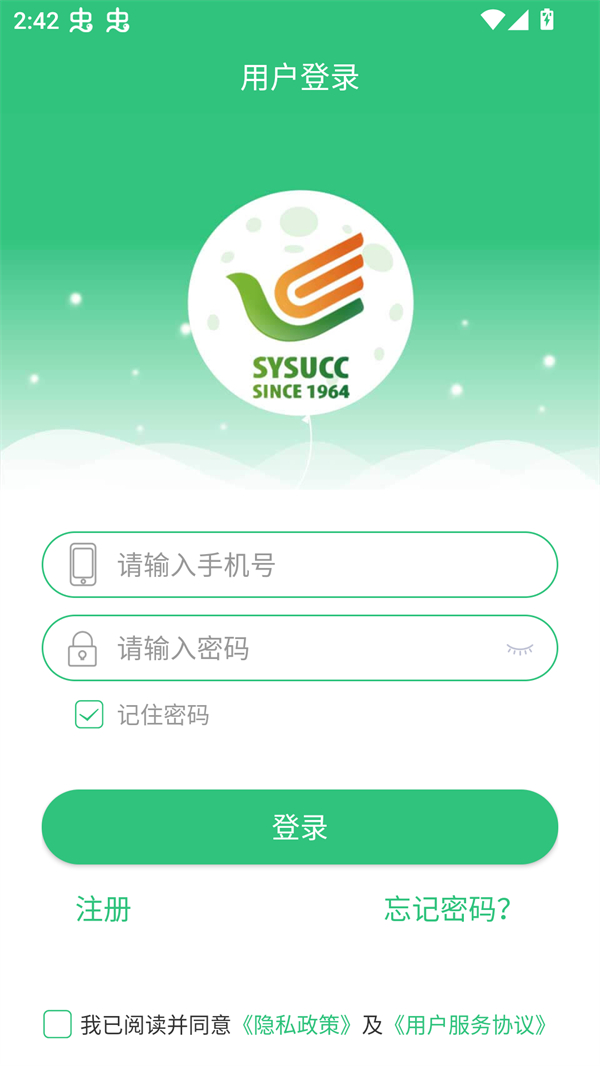Tap the green 登录 button

(300, 827)
